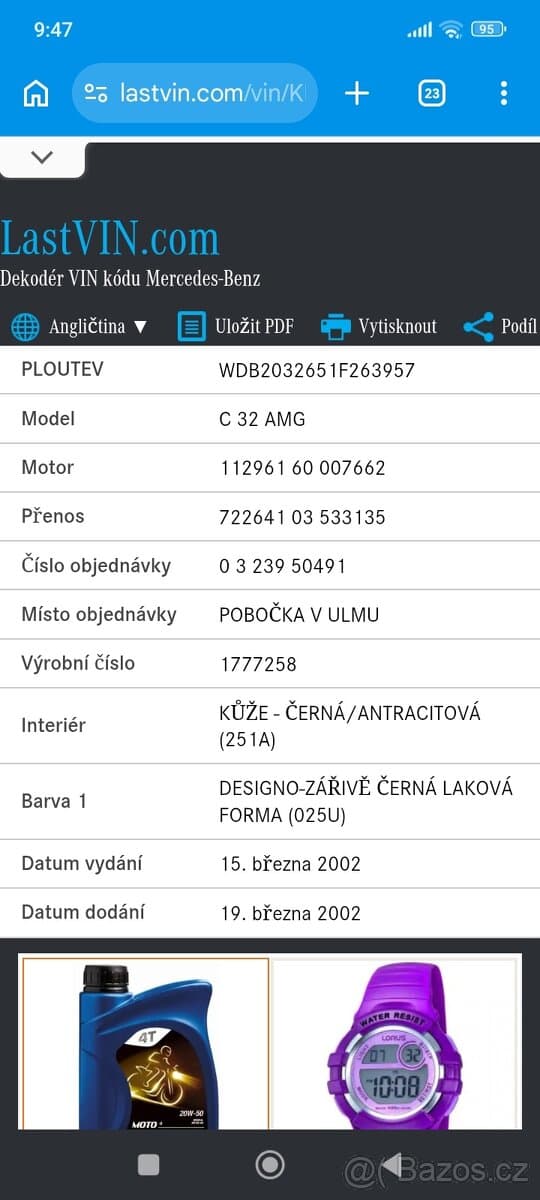Tap the system home button

[x=270, y=1164]
